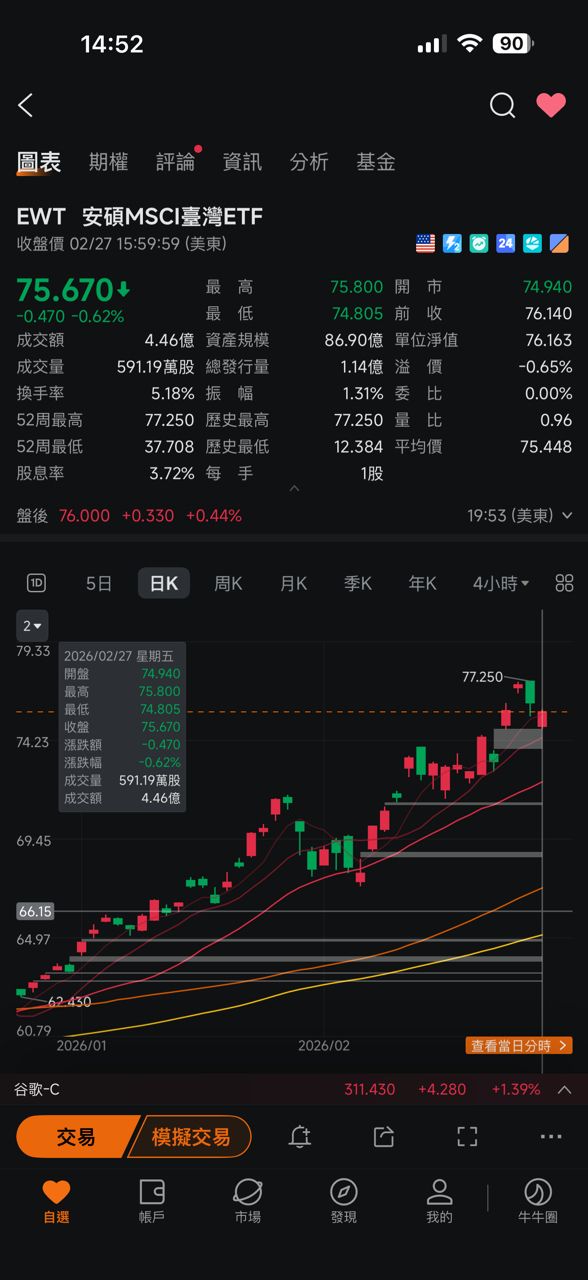
Task: Switch chart to 周K
Action: [x=228, y=583]
